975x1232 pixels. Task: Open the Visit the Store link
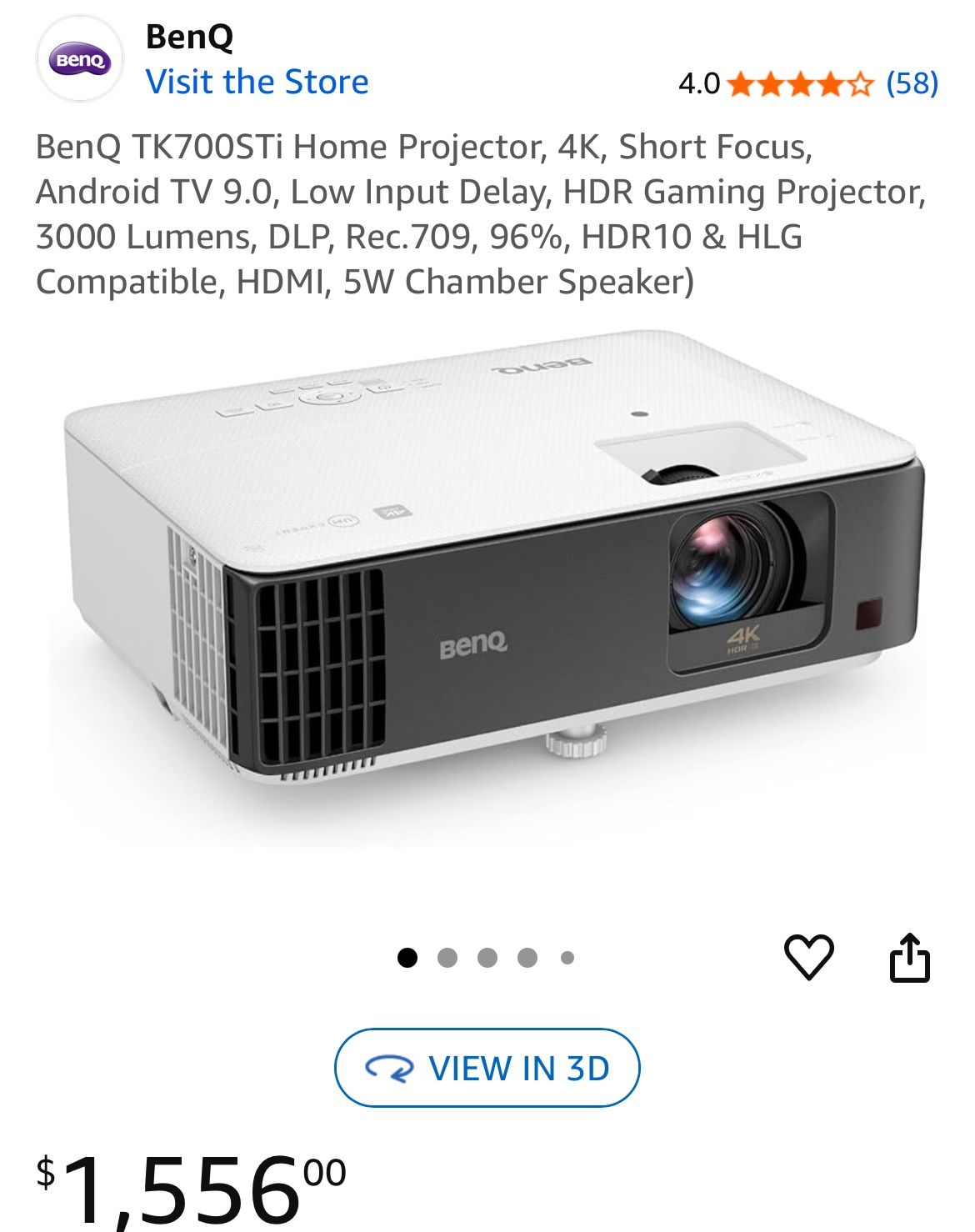[x=257, y=82]
